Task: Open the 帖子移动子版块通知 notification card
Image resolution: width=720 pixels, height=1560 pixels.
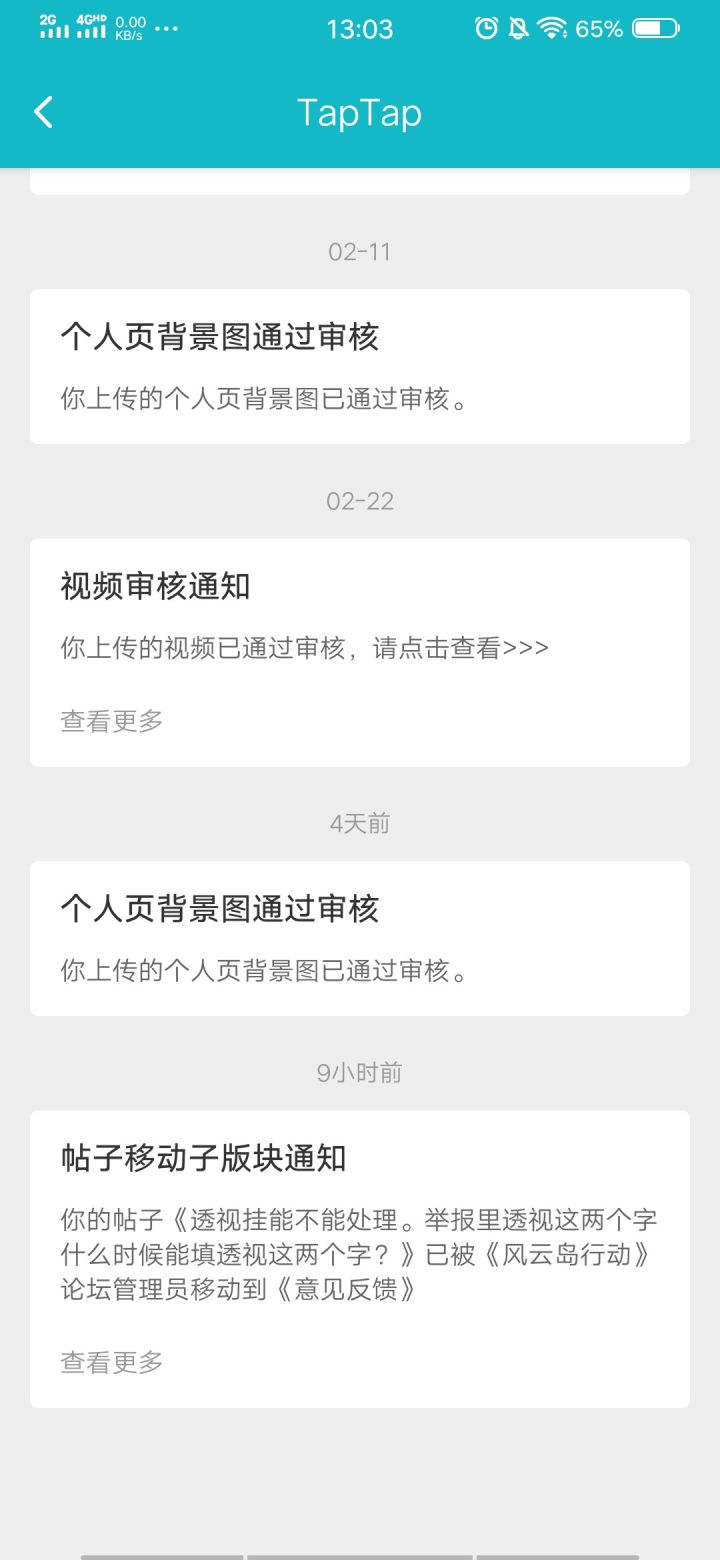Action: [x=360, y=1255]
